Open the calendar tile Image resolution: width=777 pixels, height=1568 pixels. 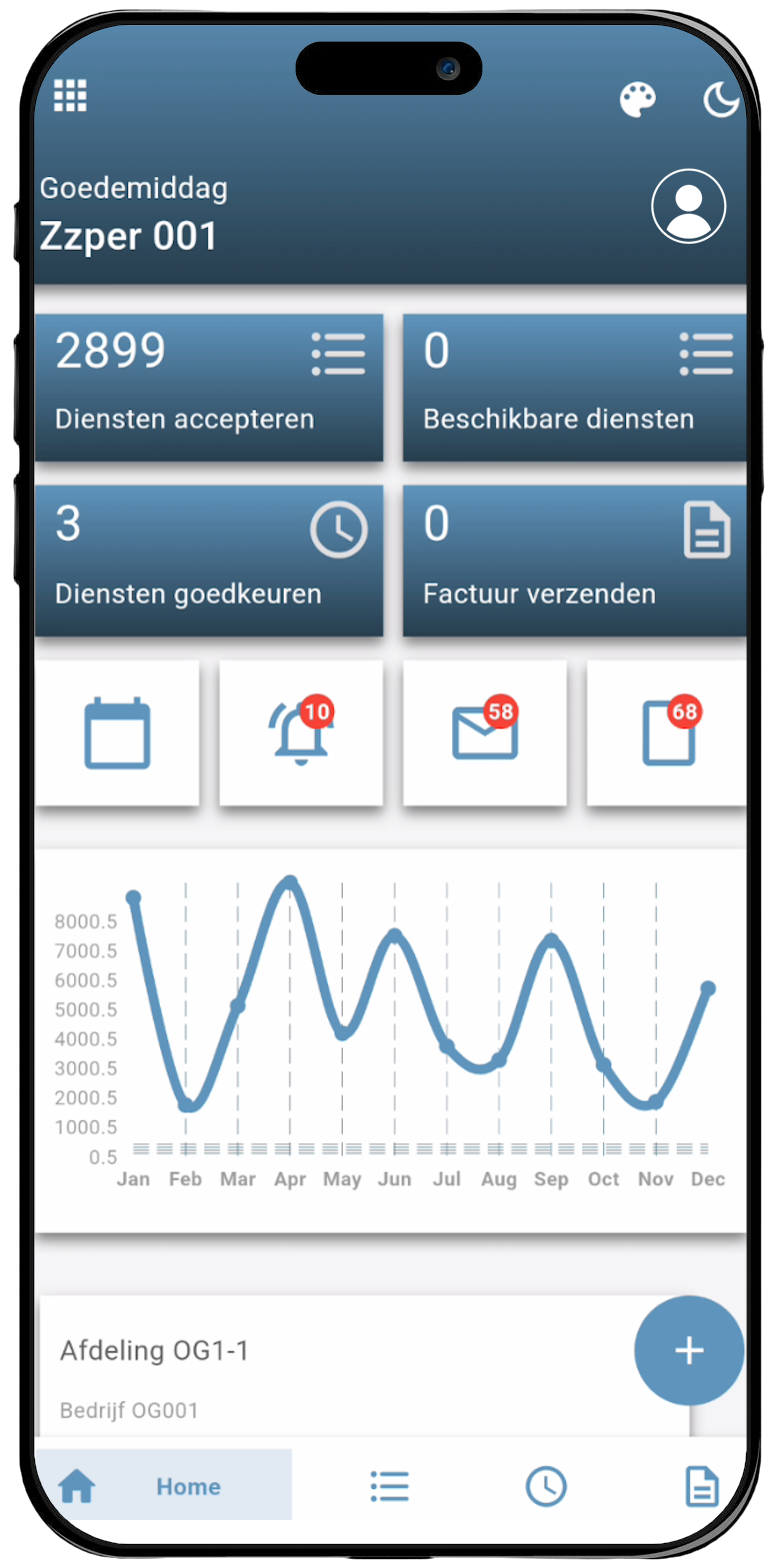(x=117, y=733)
